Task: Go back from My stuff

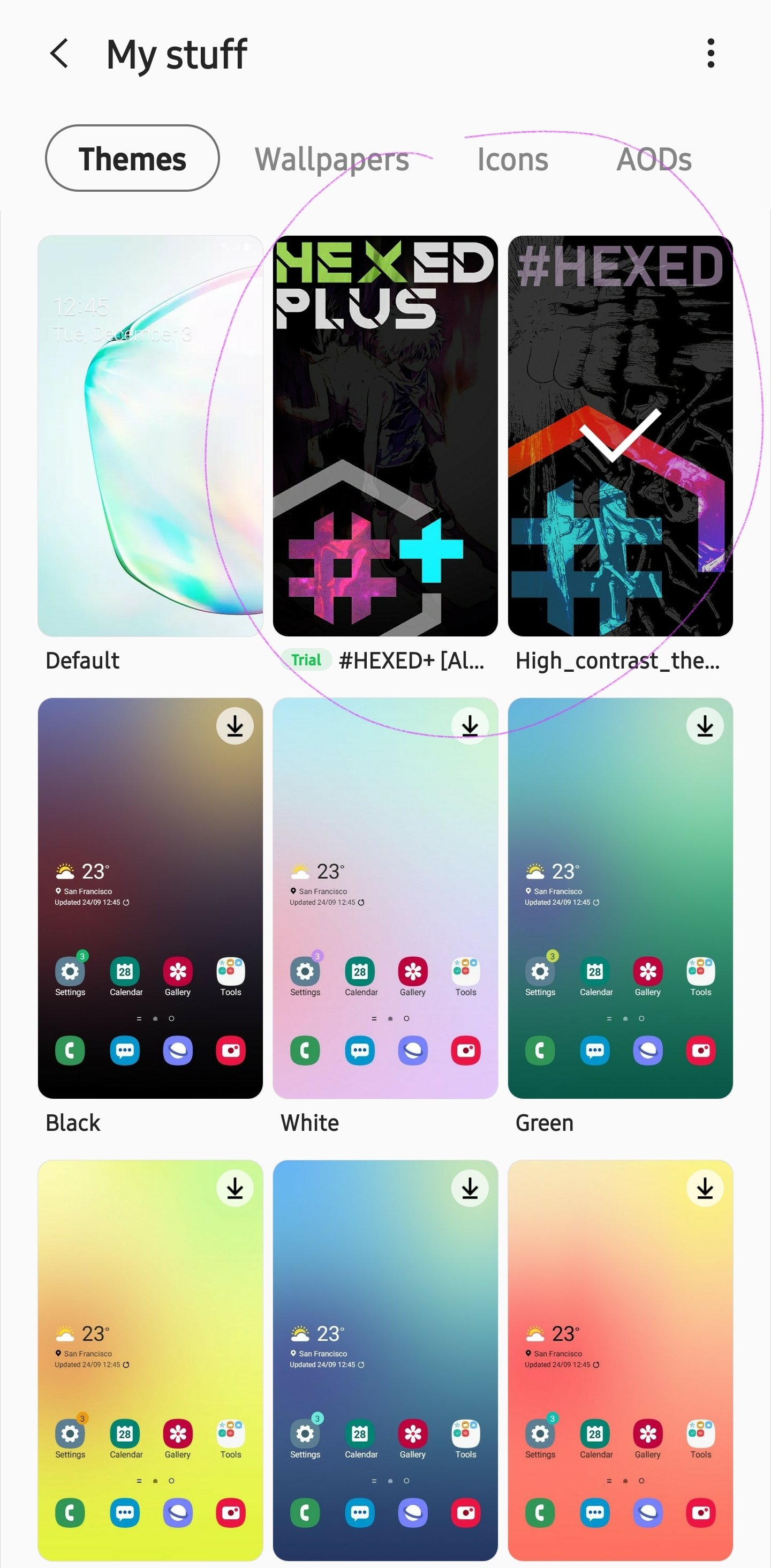Action: coord(59,54)
